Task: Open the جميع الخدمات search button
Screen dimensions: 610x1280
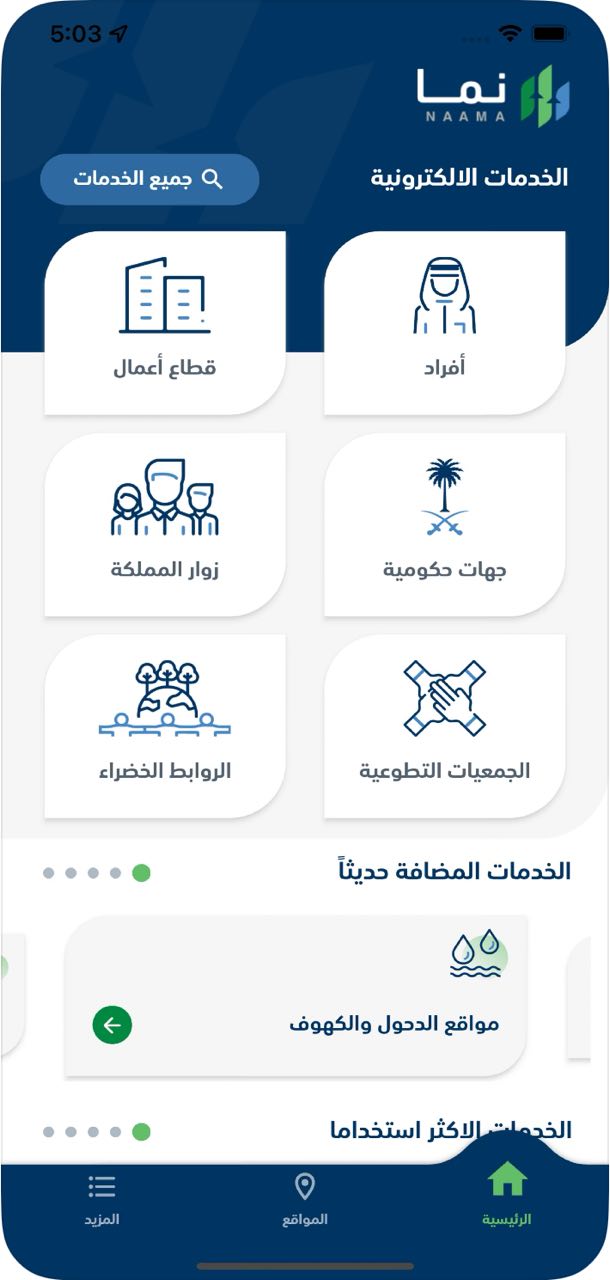Action: tap(150, 179)
